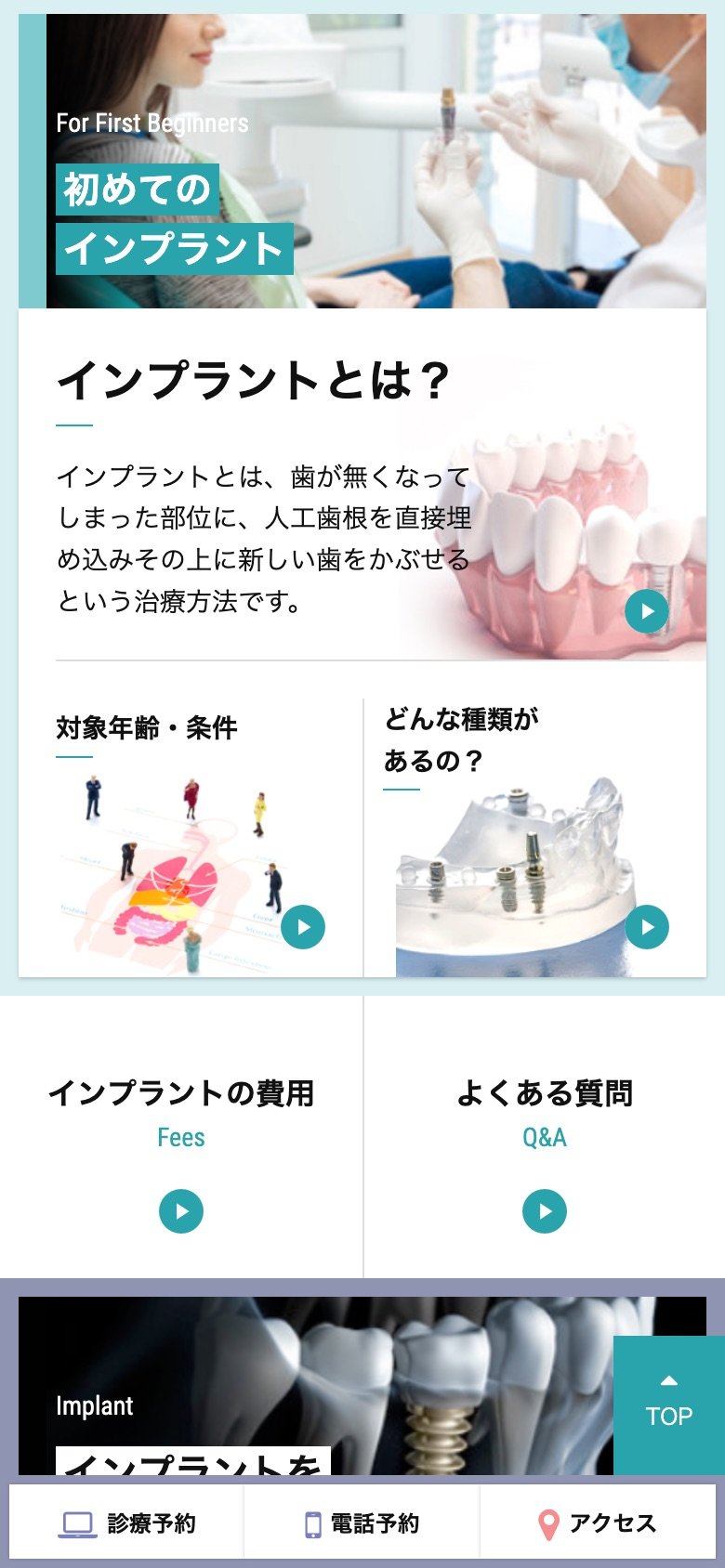Select 電話予約 phone reservation
Image resolution: width=725 pixels, height=1568 pixels.
coord(362,1523)
